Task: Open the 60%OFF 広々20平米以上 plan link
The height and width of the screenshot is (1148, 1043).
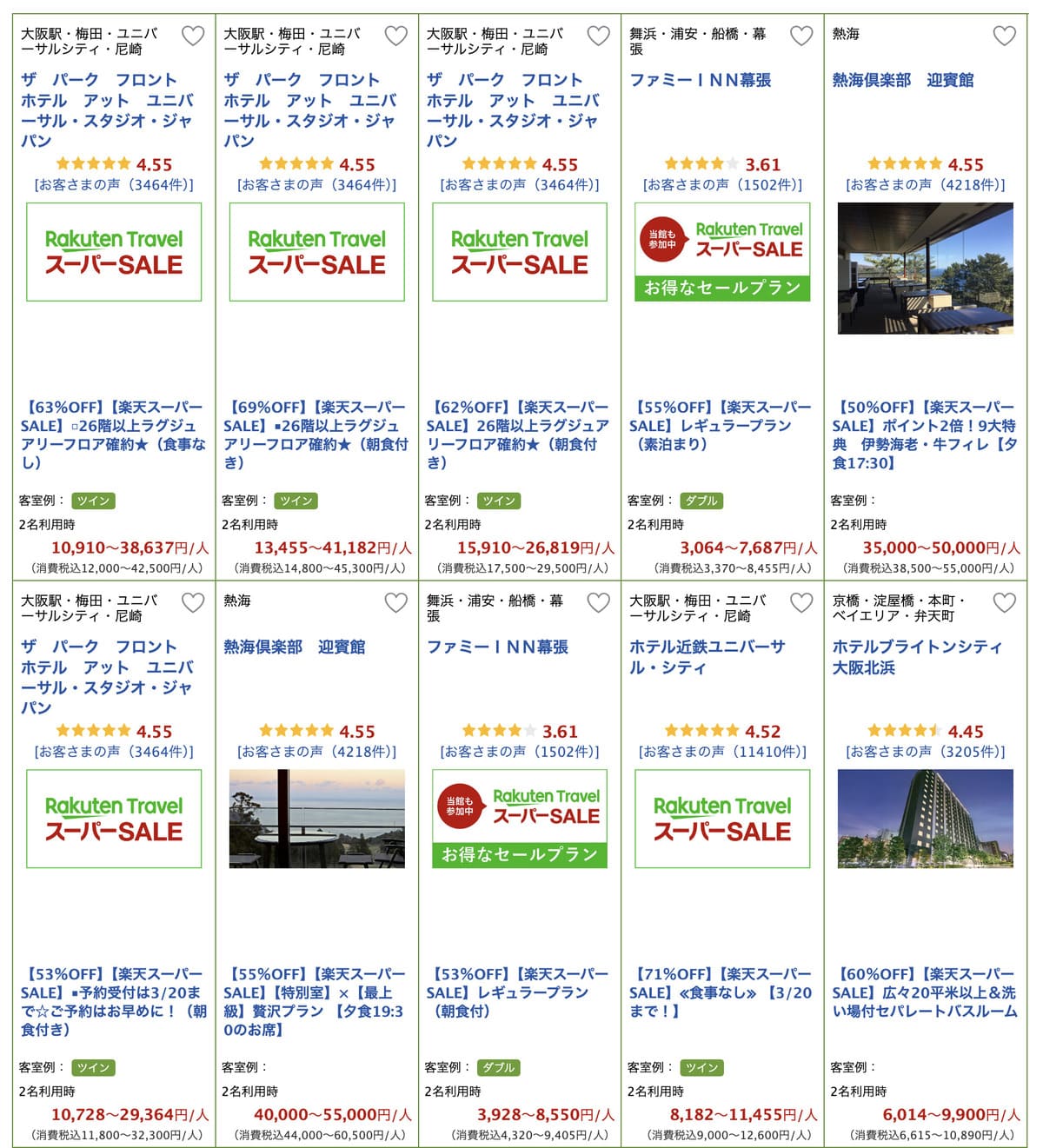Action: [x=924, y=992]
